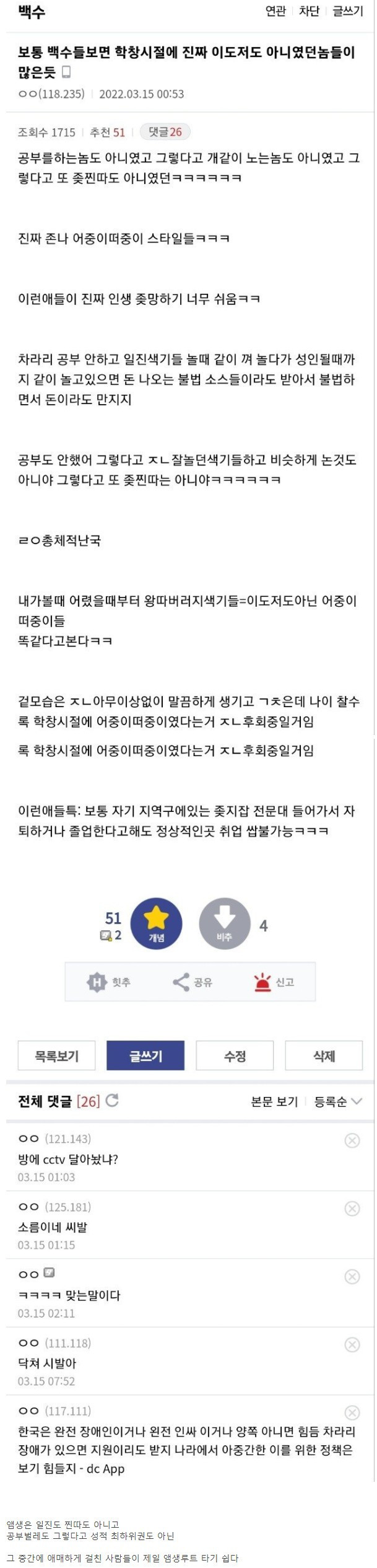Edit the post with 수정
Screen dimensions: 377x1568
coord(235,1055)
